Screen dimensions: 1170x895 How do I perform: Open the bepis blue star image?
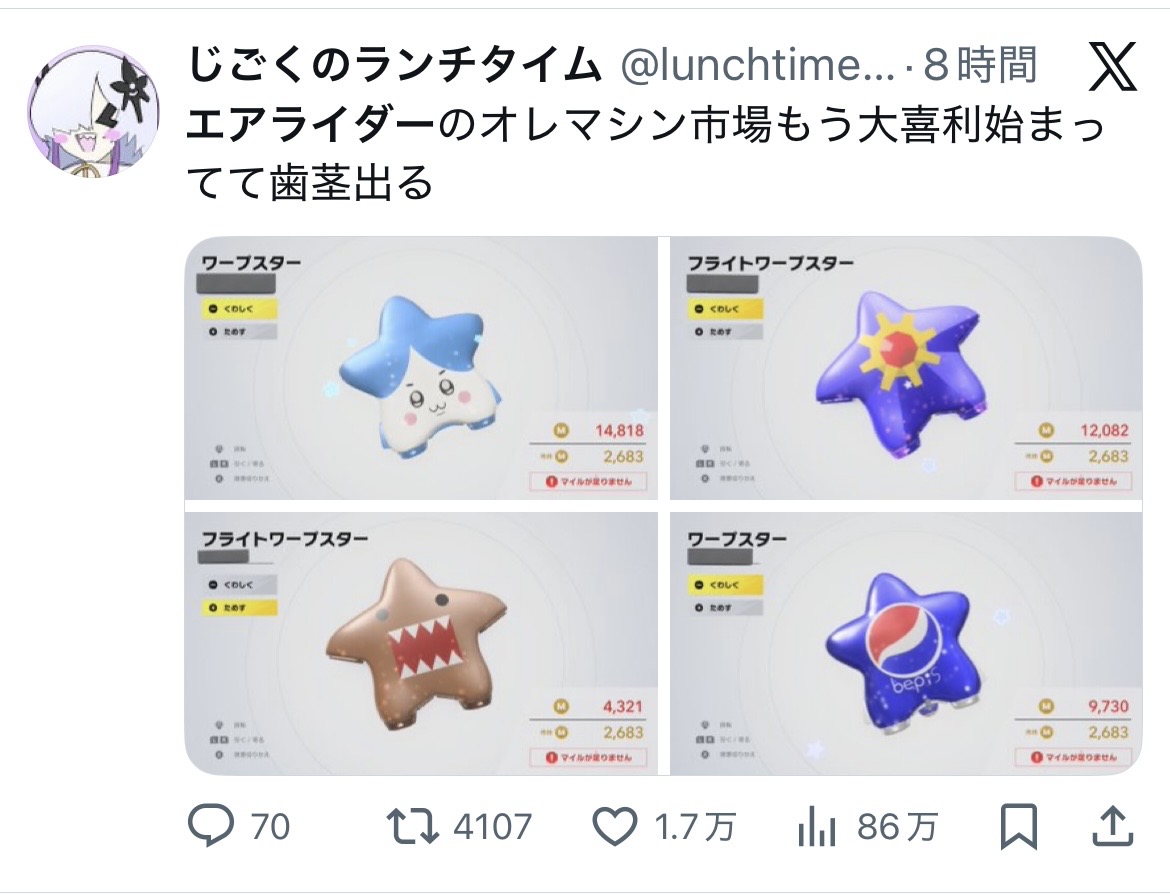(905, 643)
